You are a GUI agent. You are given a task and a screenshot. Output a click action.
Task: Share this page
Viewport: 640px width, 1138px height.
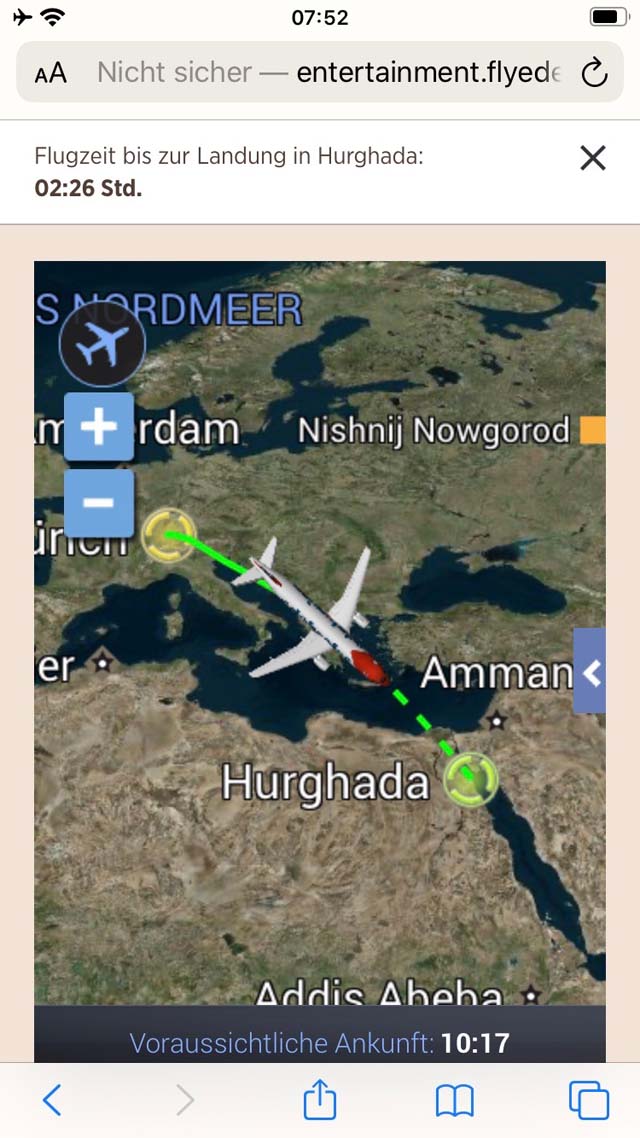pyautogui.click(x=320, y=1099)
